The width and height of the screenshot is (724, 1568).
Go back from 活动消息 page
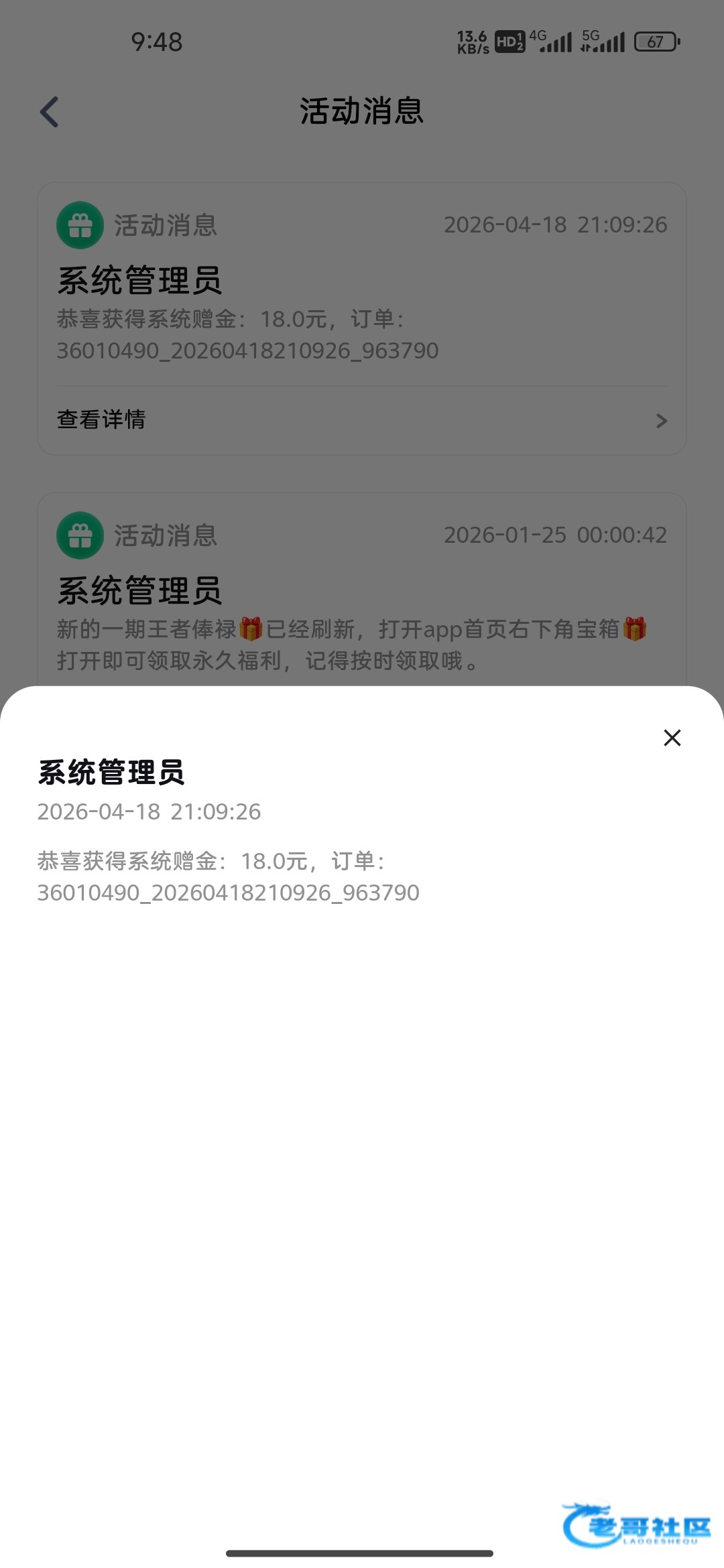pos(50,111)
